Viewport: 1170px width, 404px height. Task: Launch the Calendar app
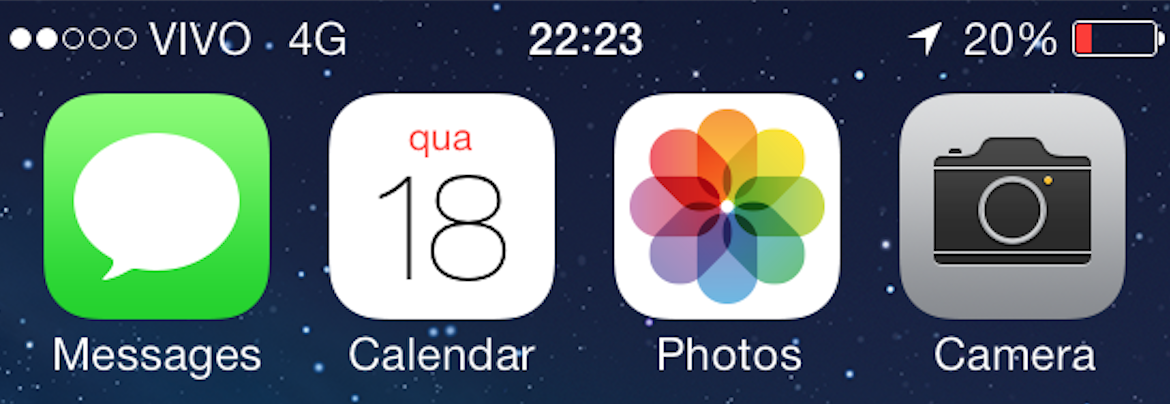pyautogui.click(x=442, y=206)
